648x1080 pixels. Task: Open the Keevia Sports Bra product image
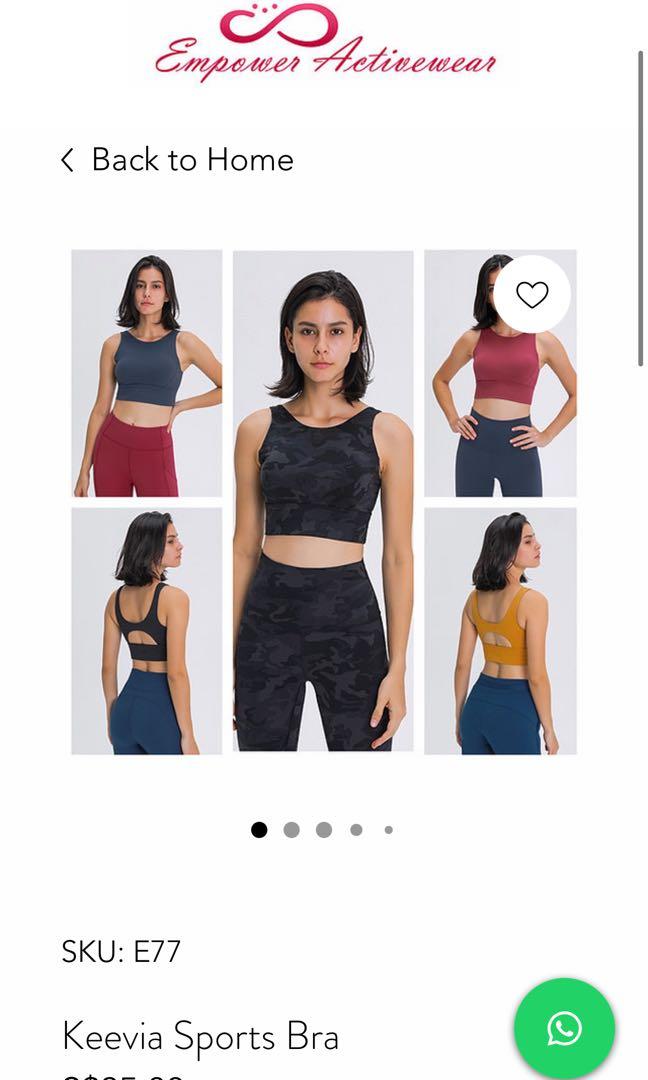(x=323, y=500)
